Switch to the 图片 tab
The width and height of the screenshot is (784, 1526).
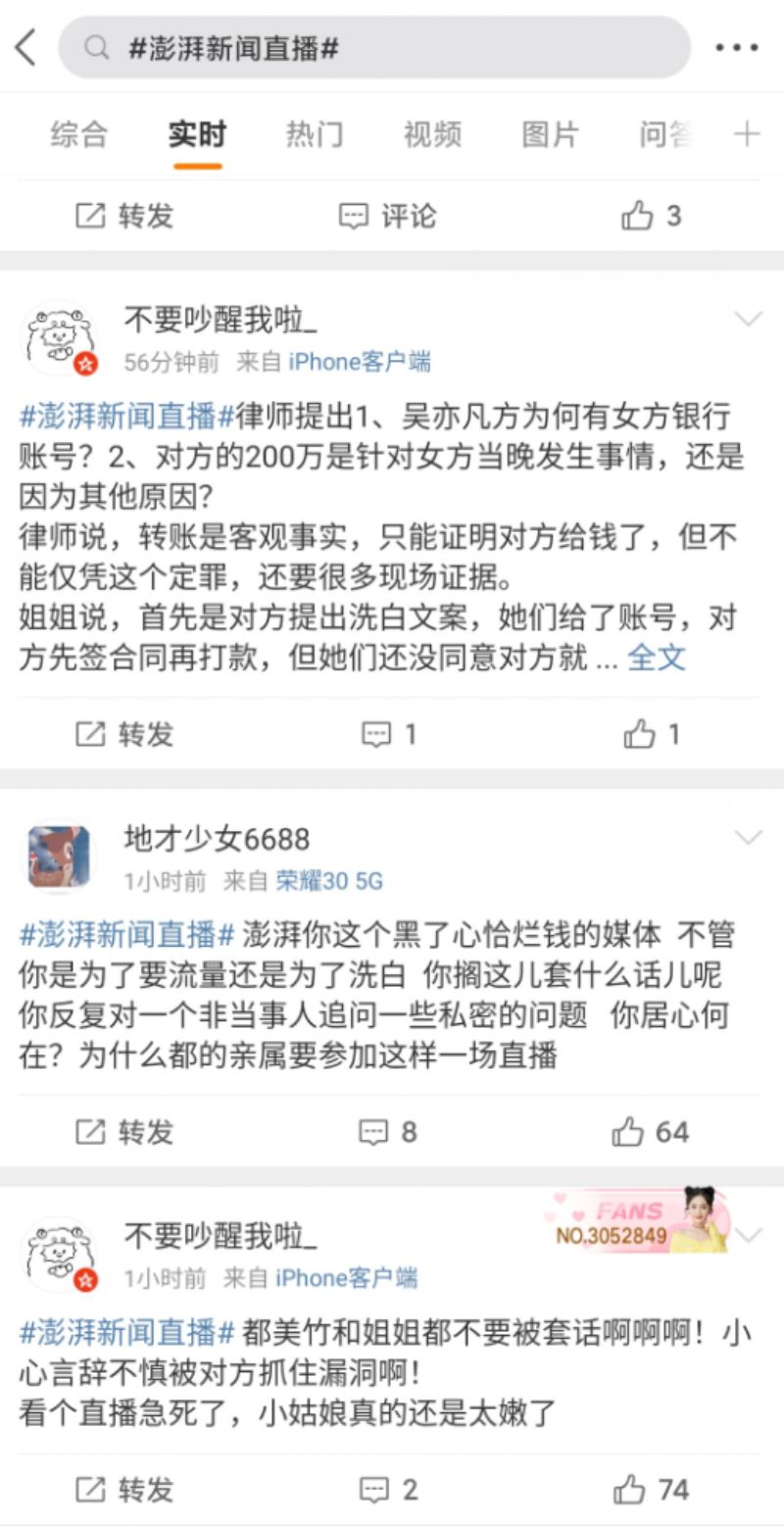[x=550, y=134]
